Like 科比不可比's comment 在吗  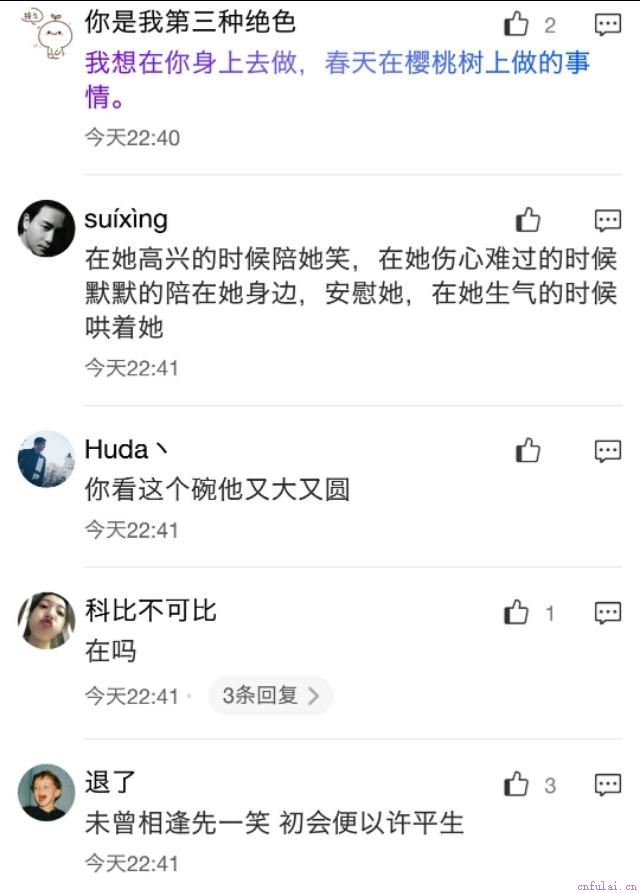[517, 612]
